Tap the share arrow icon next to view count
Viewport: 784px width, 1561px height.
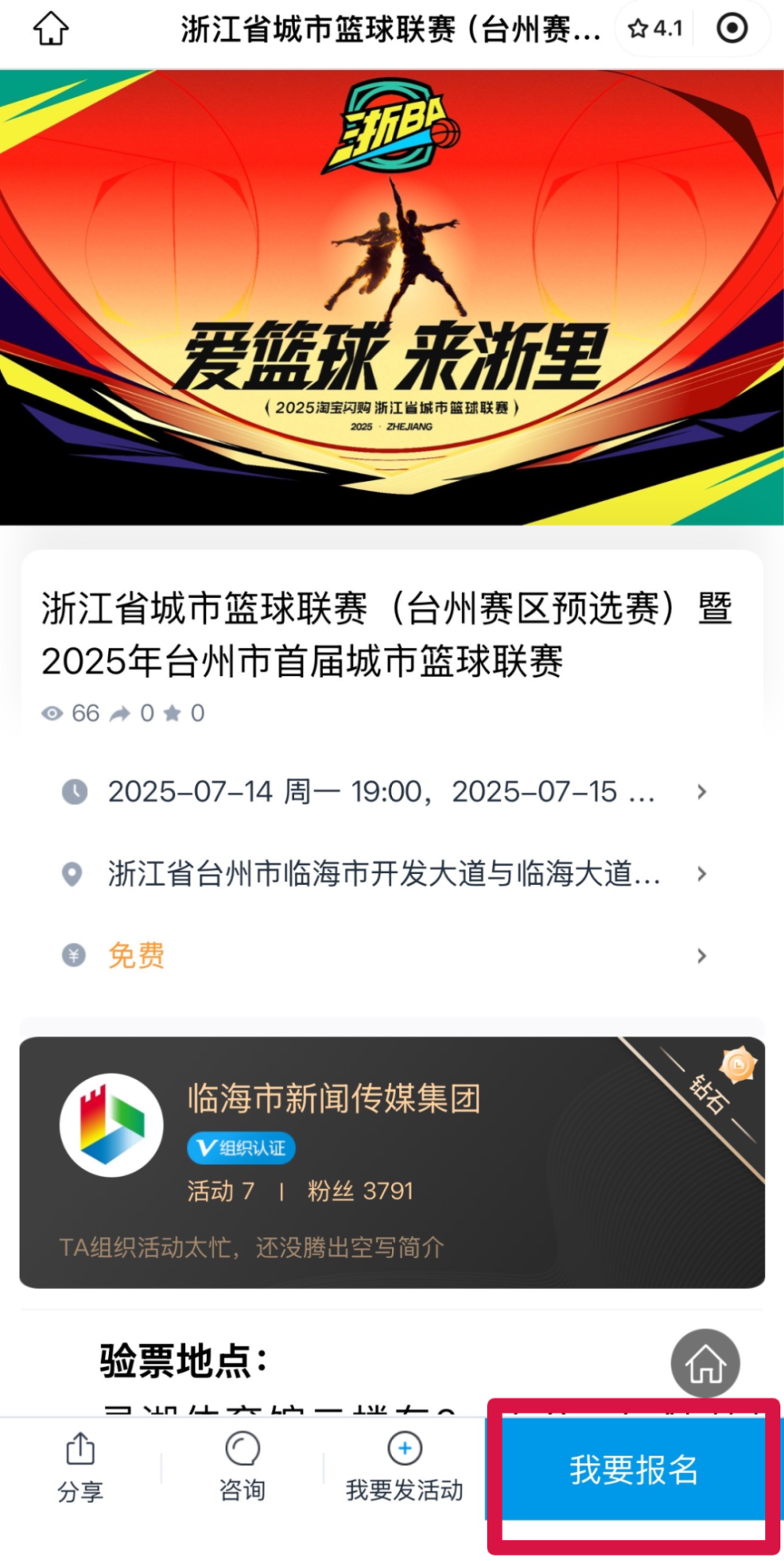coord(118,713)
